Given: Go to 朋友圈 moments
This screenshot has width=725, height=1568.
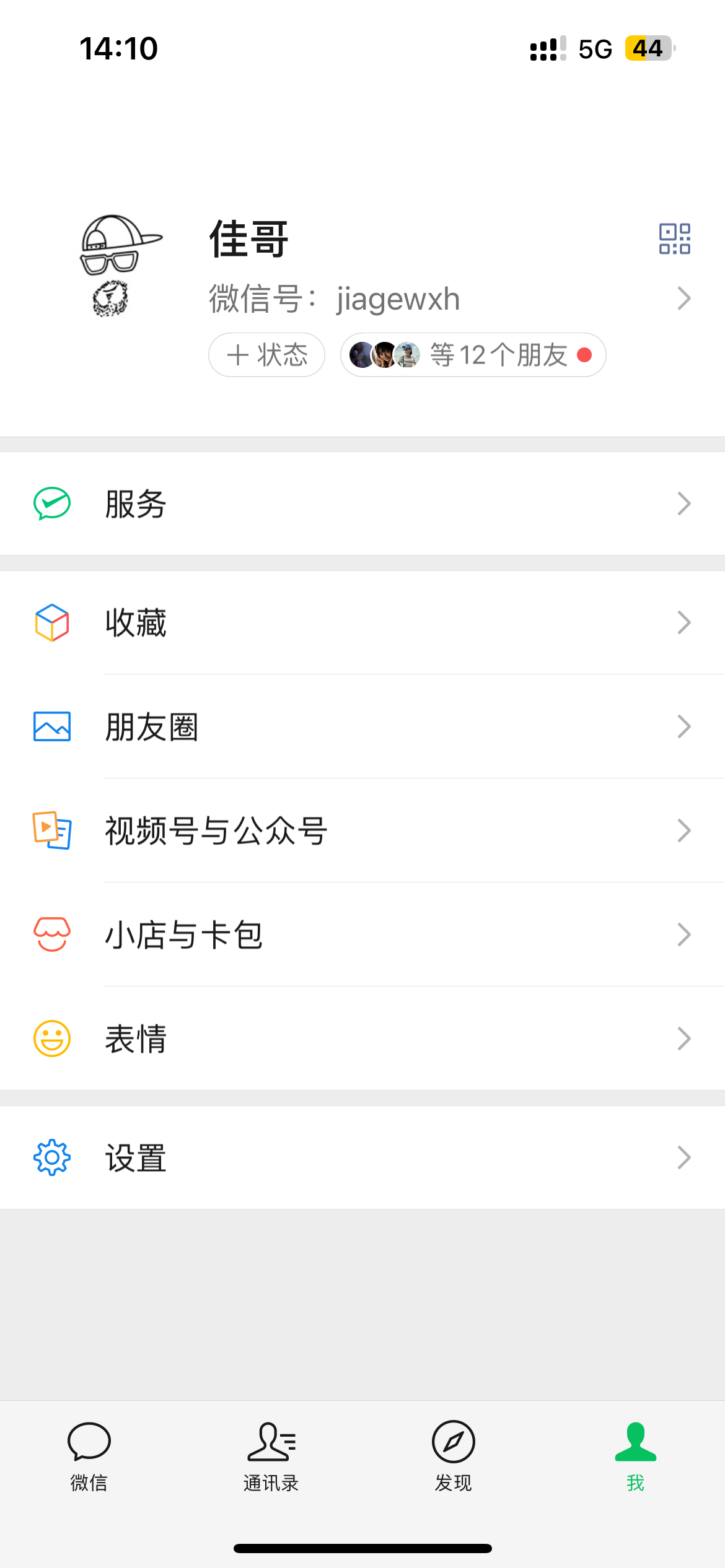Looking at the screenshot, I should [x=362, y=726].
